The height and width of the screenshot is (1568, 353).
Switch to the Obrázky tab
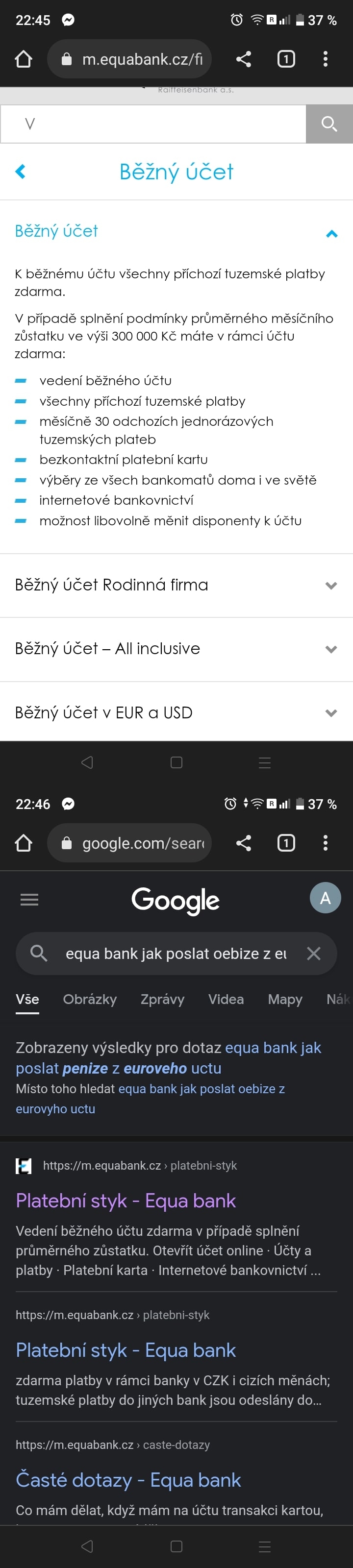click(89, 999)
